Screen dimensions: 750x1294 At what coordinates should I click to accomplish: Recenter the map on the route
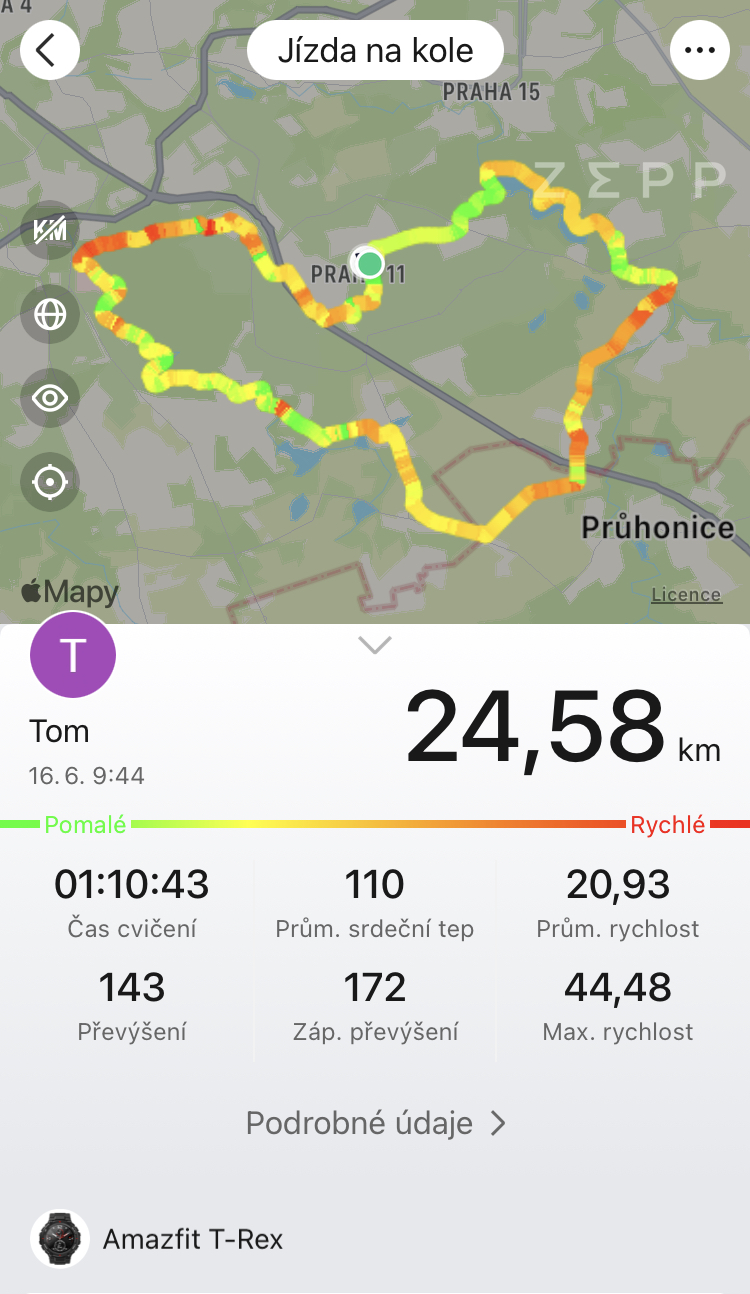[49, 483]
